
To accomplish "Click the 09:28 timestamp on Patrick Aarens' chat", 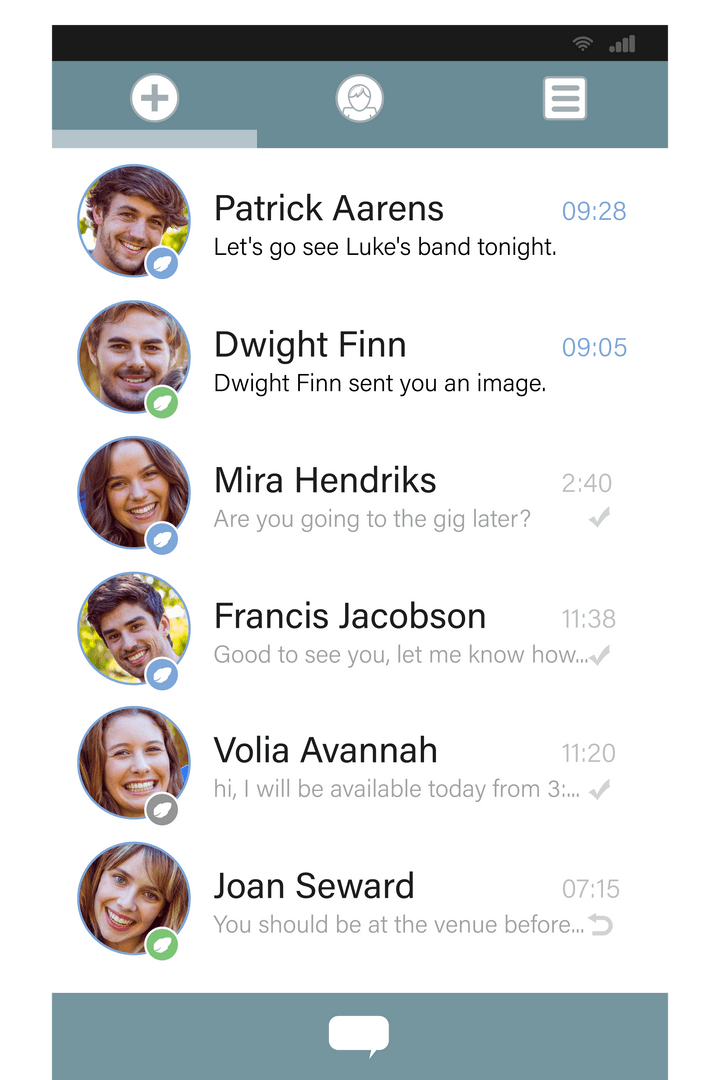I will [593, 211].
